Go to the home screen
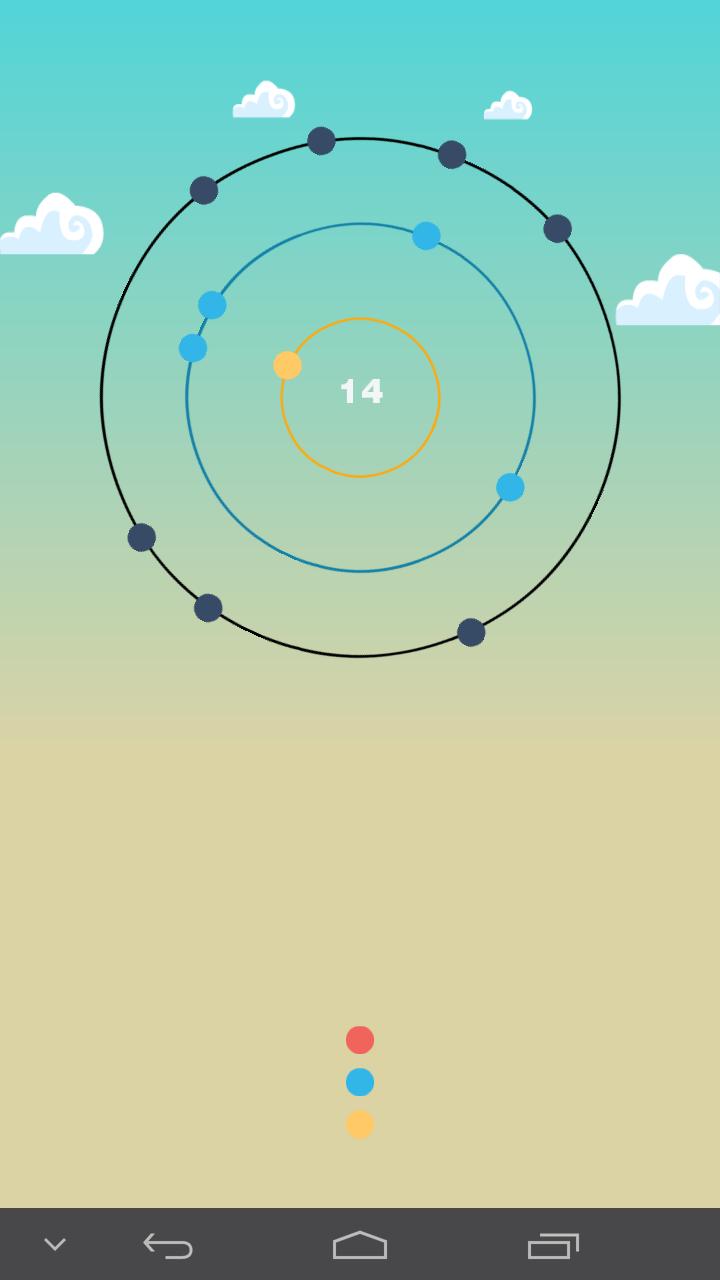The width and height of the screenshot is (720, 1280). click(x=360, y=1245)
